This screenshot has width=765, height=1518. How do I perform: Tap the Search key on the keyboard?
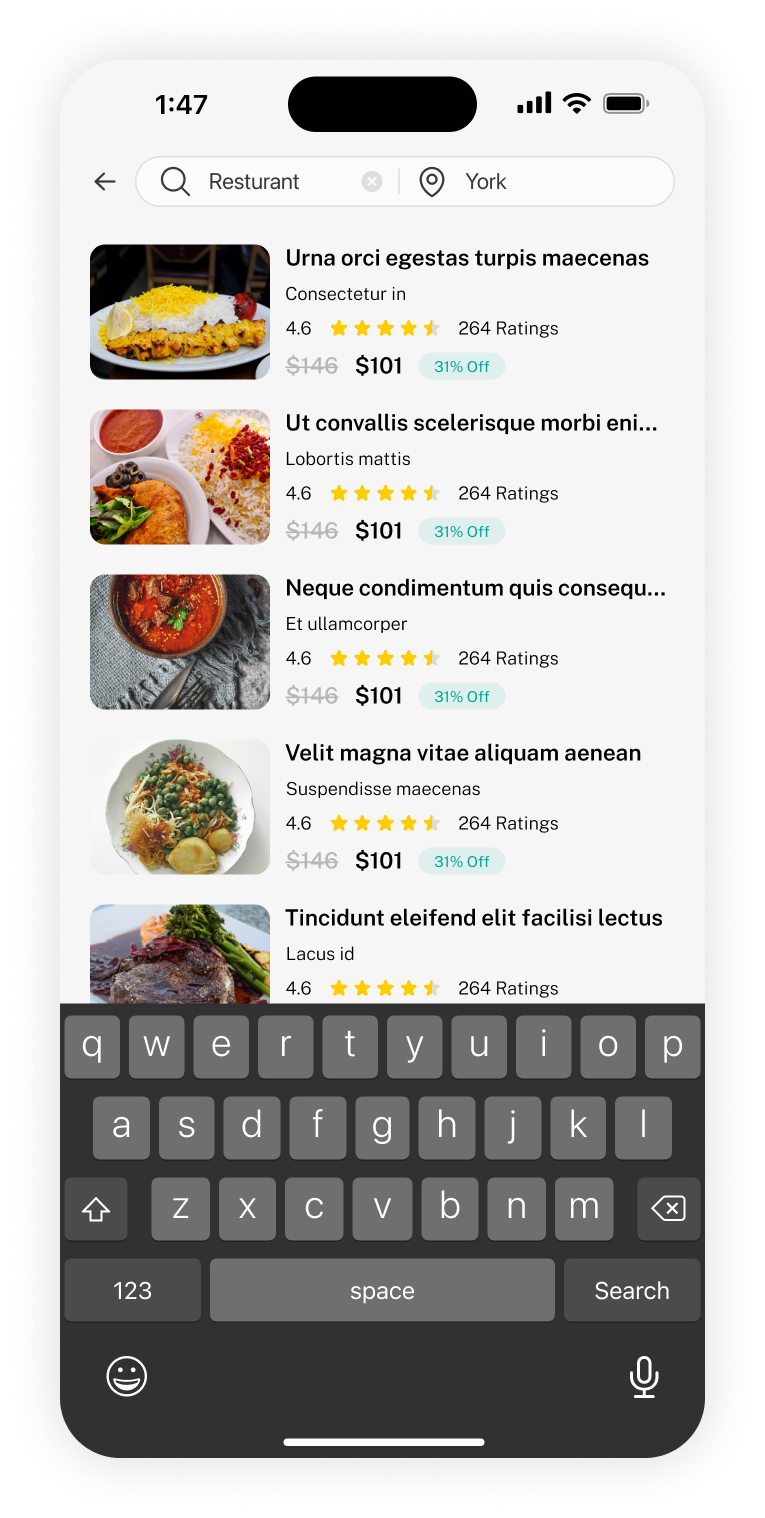(x=632, y=1290)
